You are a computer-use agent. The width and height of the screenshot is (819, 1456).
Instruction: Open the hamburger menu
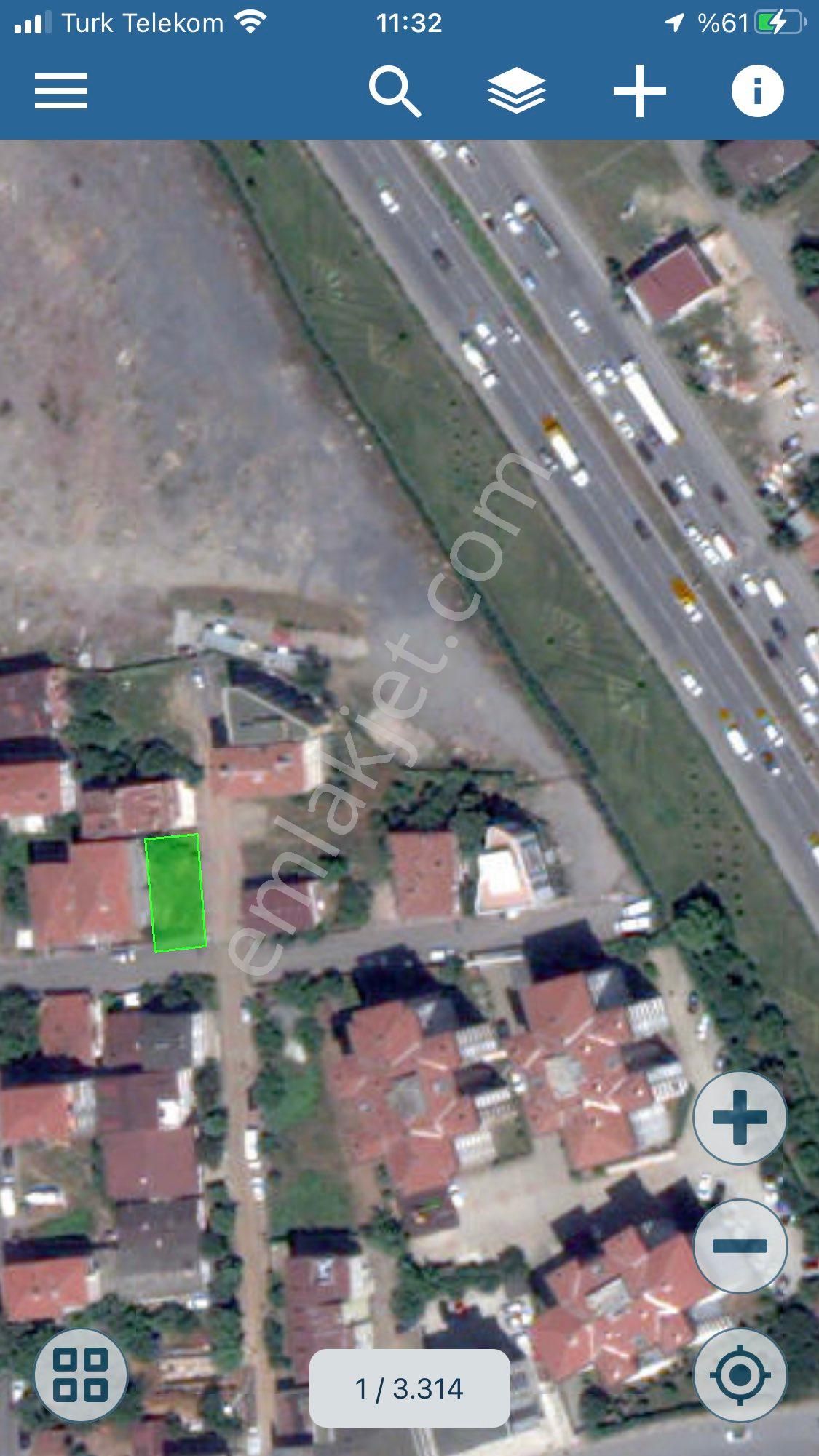tap(61, 91)
